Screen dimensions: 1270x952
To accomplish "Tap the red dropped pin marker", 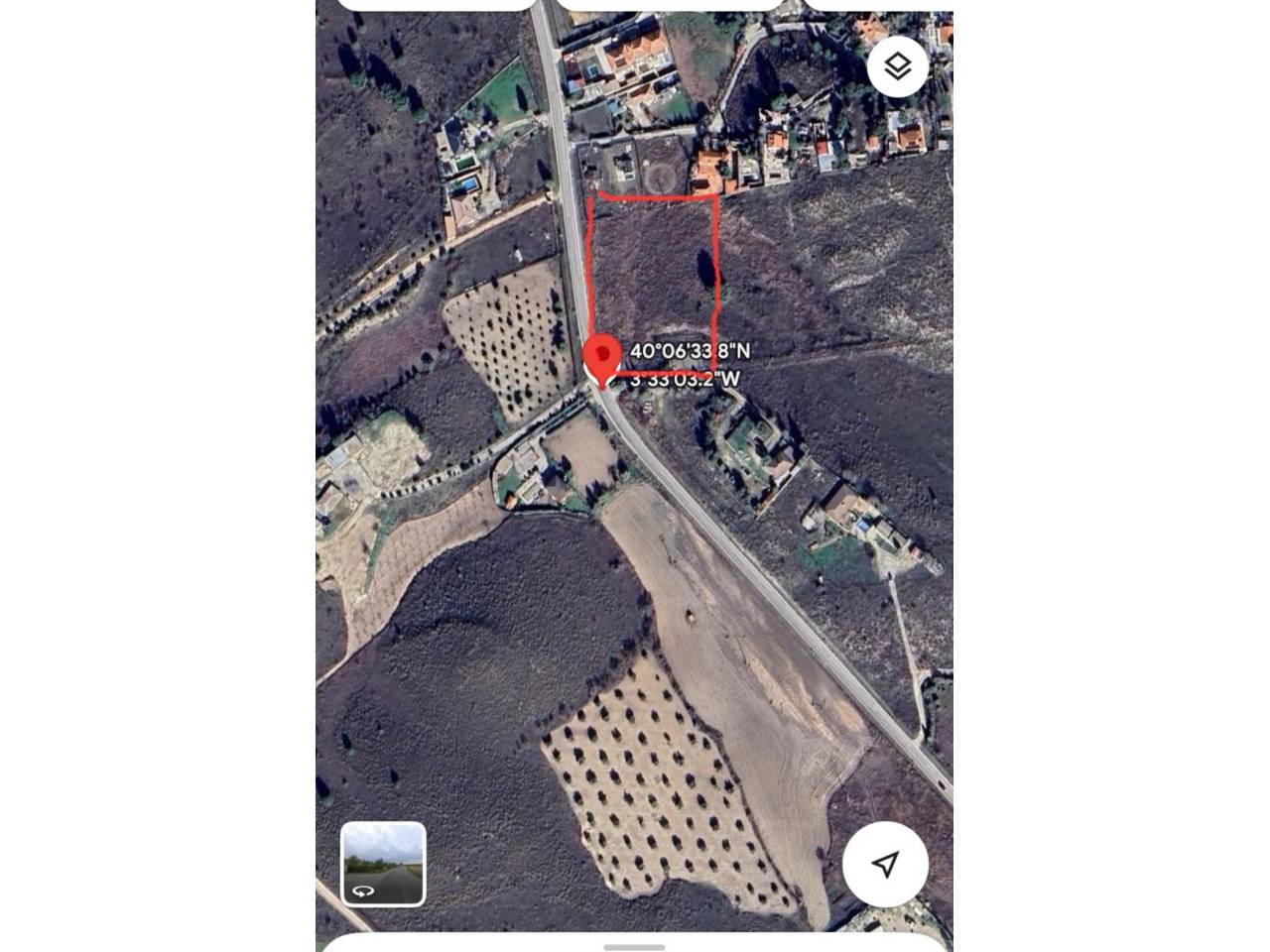I will (600, 358).
